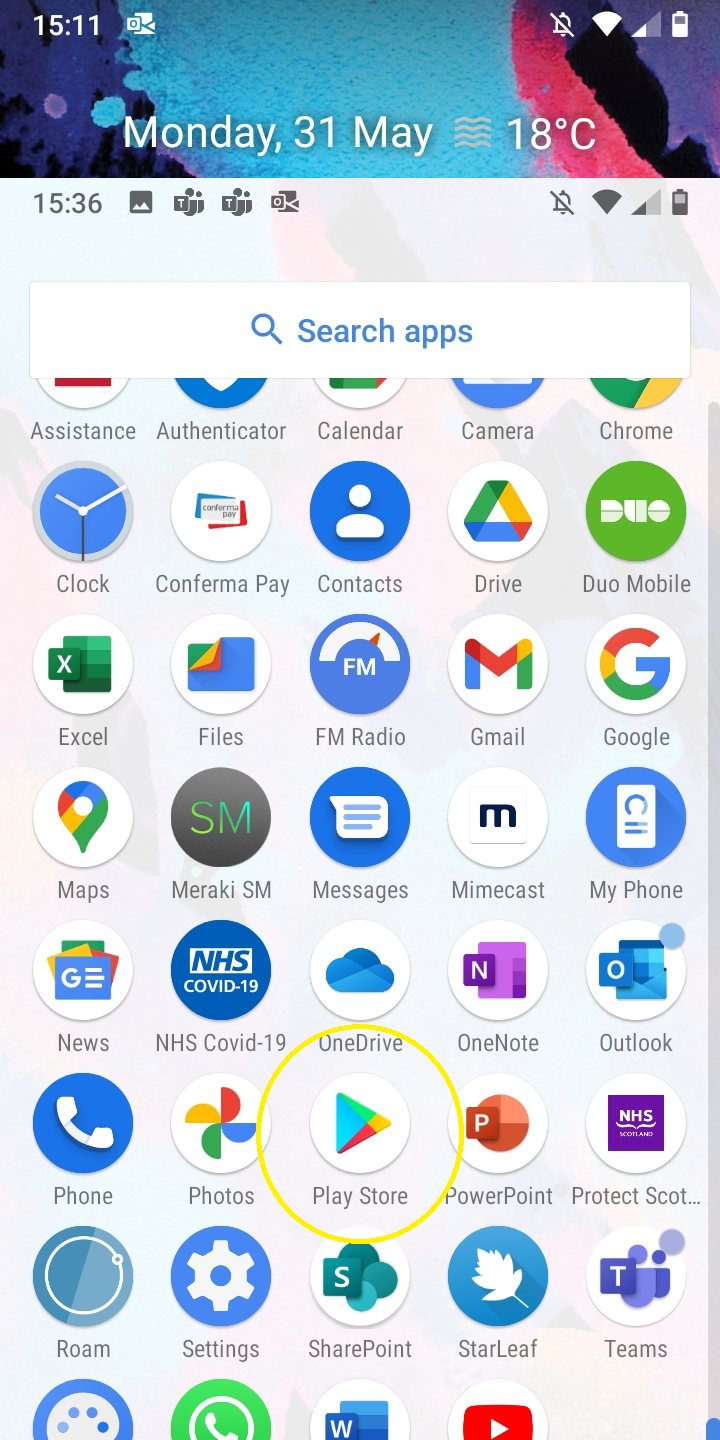This screenshot has width=720, height=1440.
Task: Open the Phone dialer app
Action: (83, 1124)
